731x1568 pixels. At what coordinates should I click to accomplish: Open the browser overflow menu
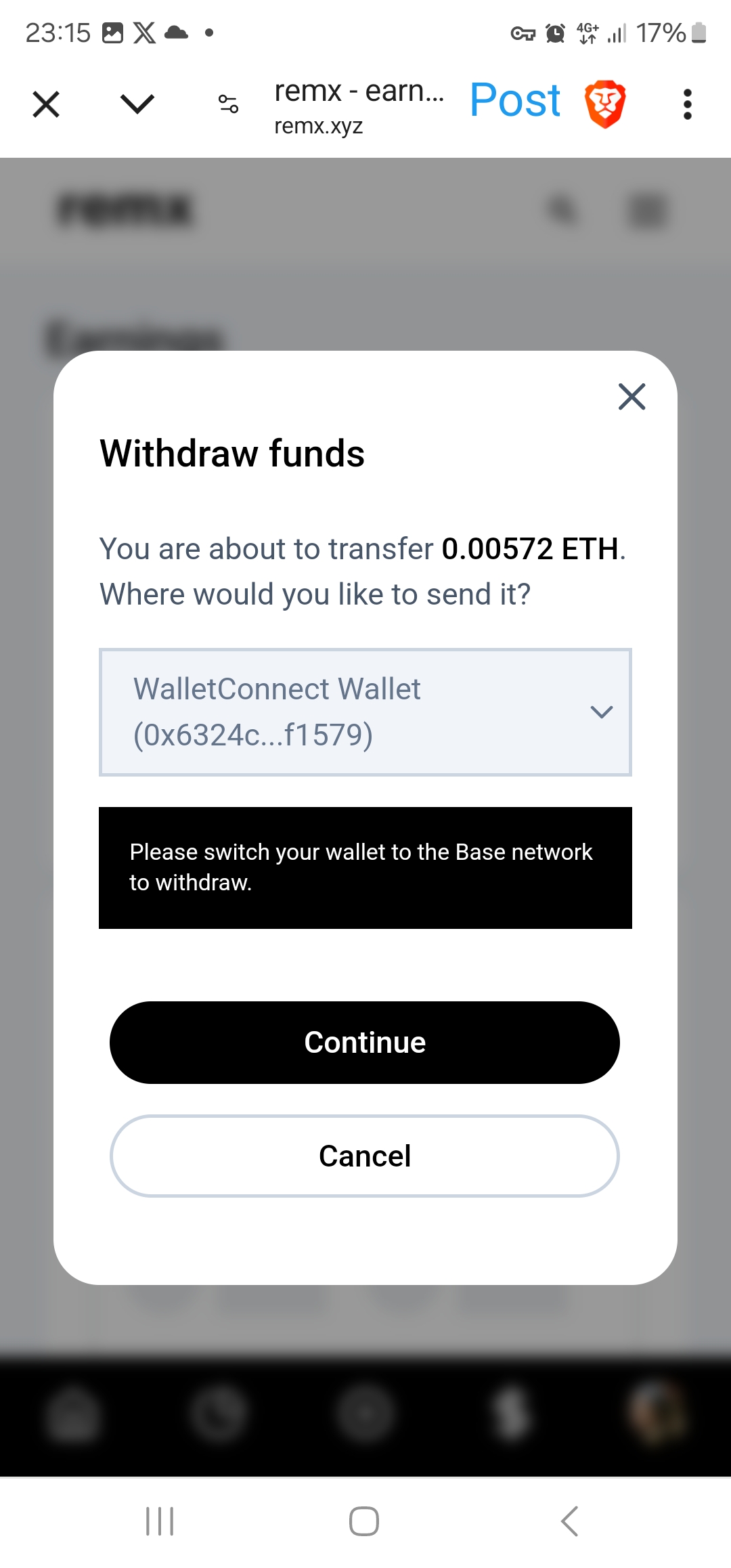pyautogui.click(x=687, y=104)
